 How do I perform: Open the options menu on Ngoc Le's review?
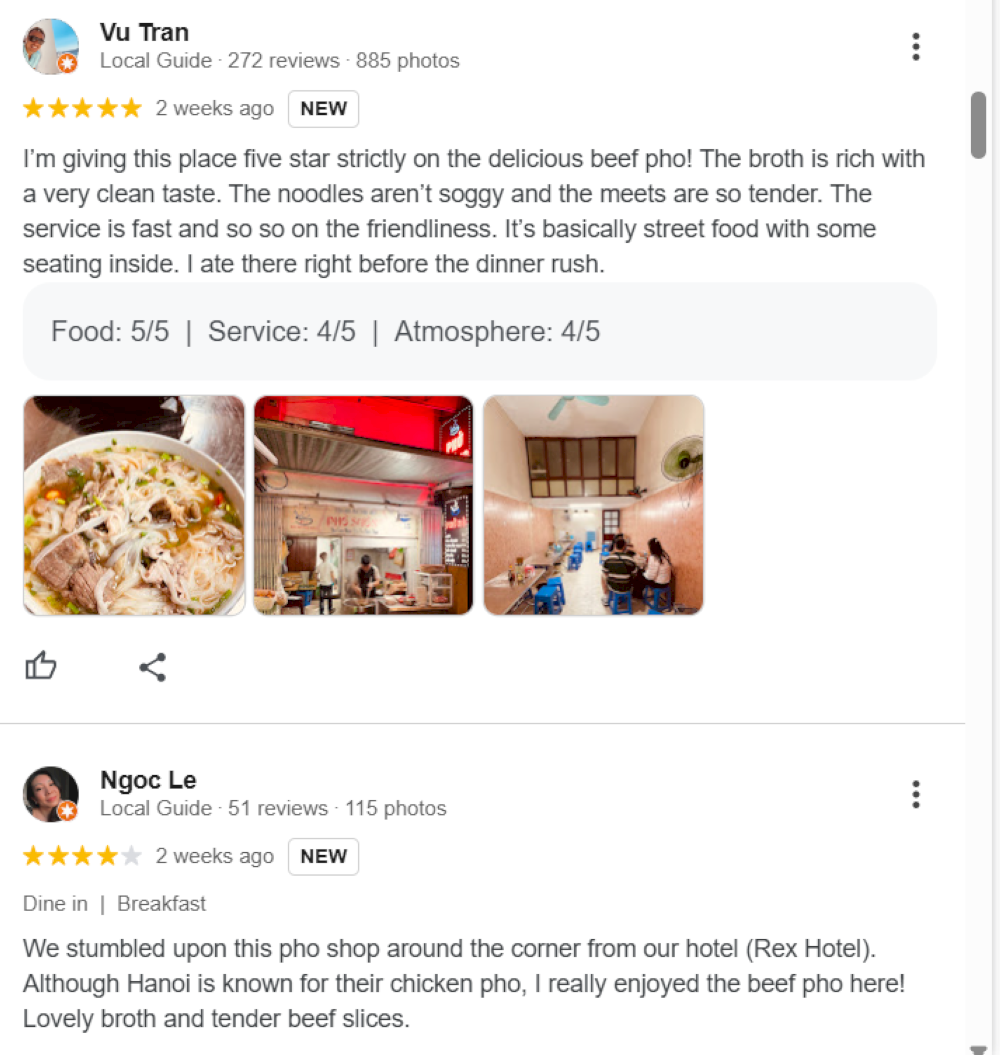tap(916, 794)
